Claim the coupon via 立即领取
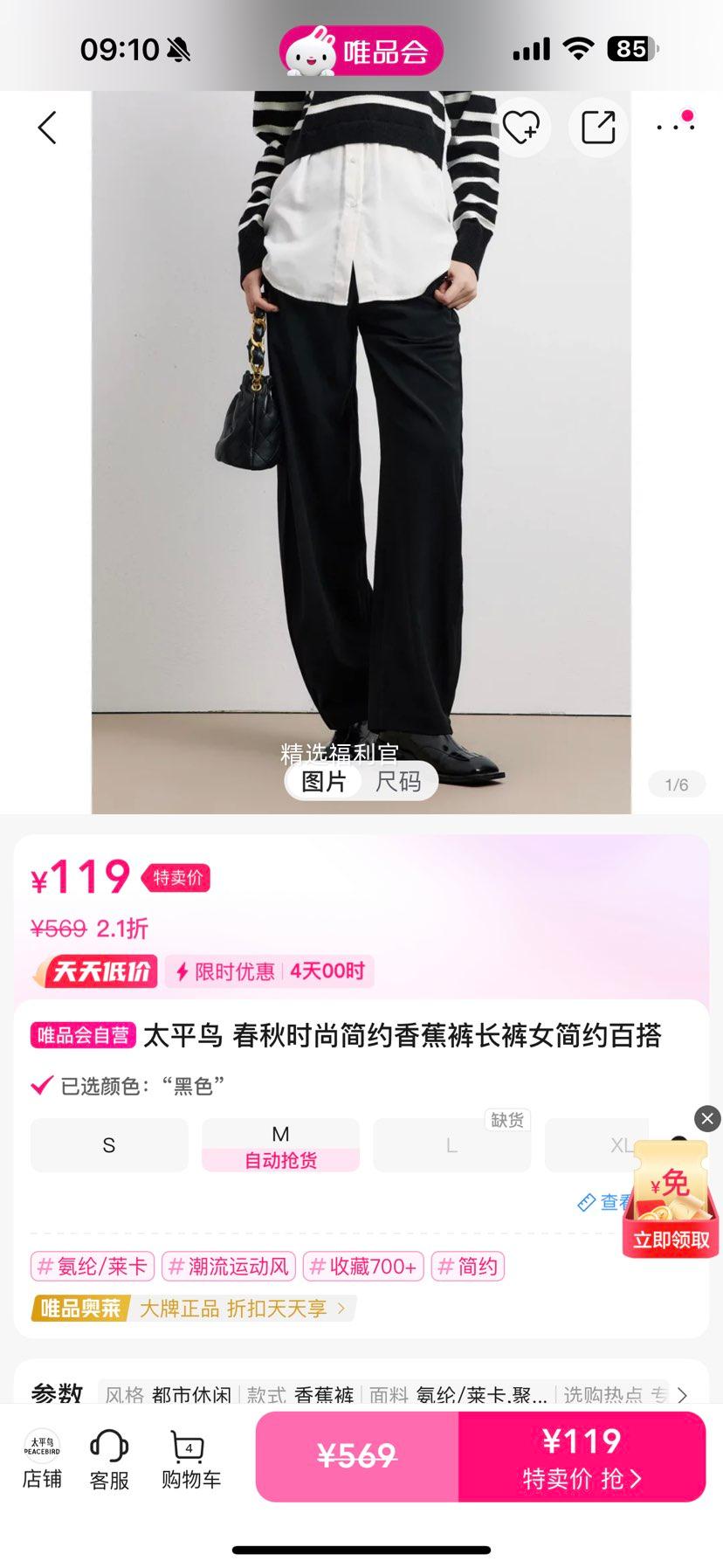 [671, 1239]
